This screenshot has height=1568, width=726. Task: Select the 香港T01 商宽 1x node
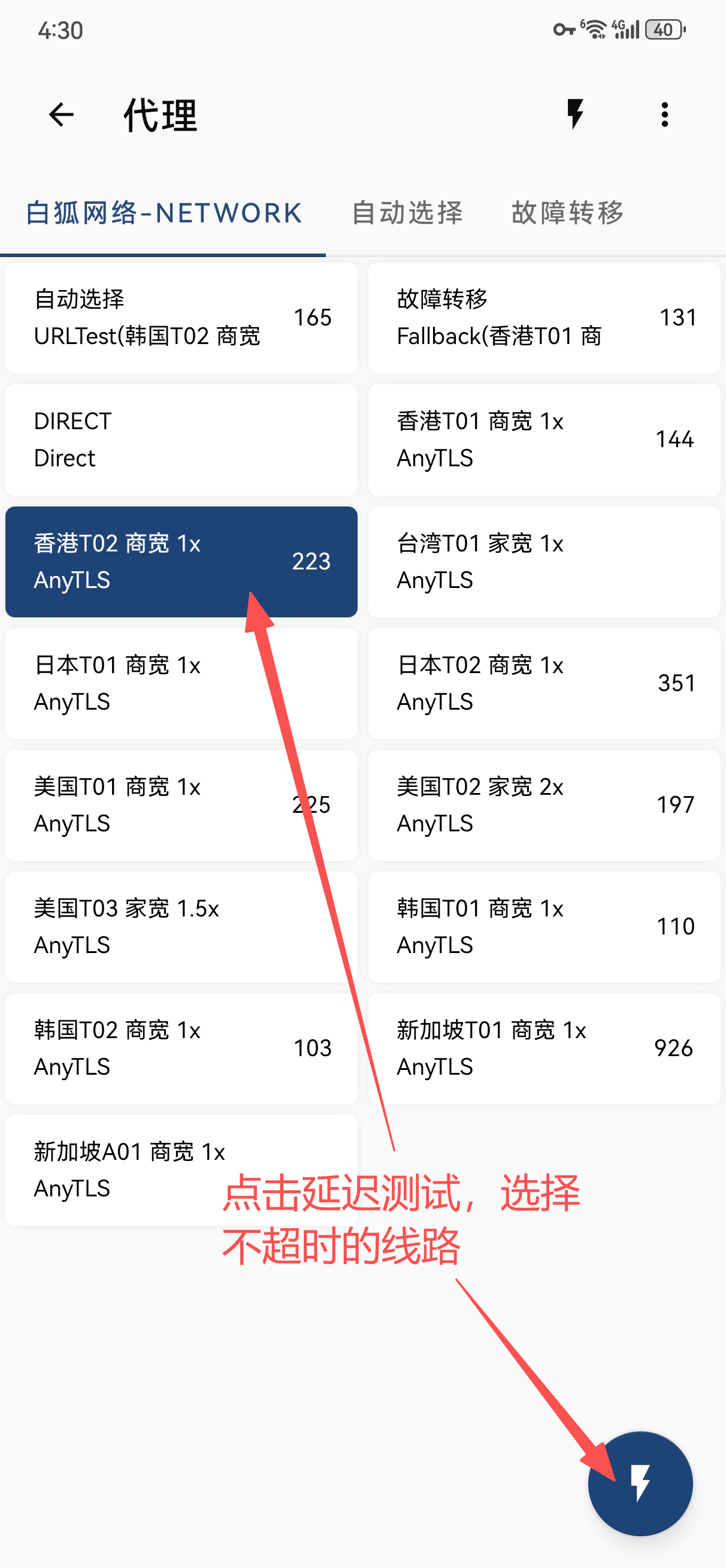pyautogui.click(x=544, y=439)
